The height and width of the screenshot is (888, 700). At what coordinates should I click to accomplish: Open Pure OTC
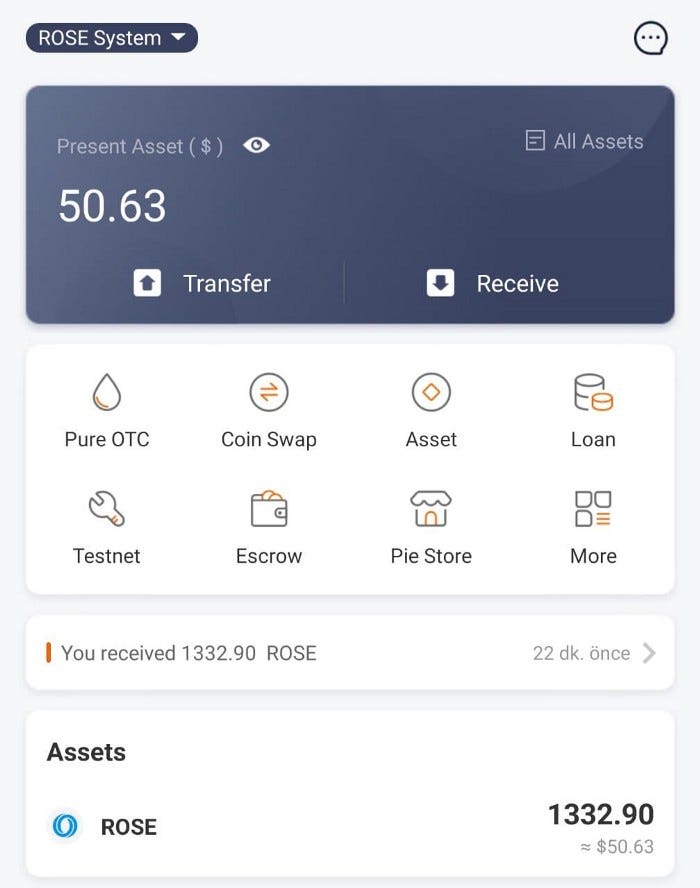pos(107,409)
